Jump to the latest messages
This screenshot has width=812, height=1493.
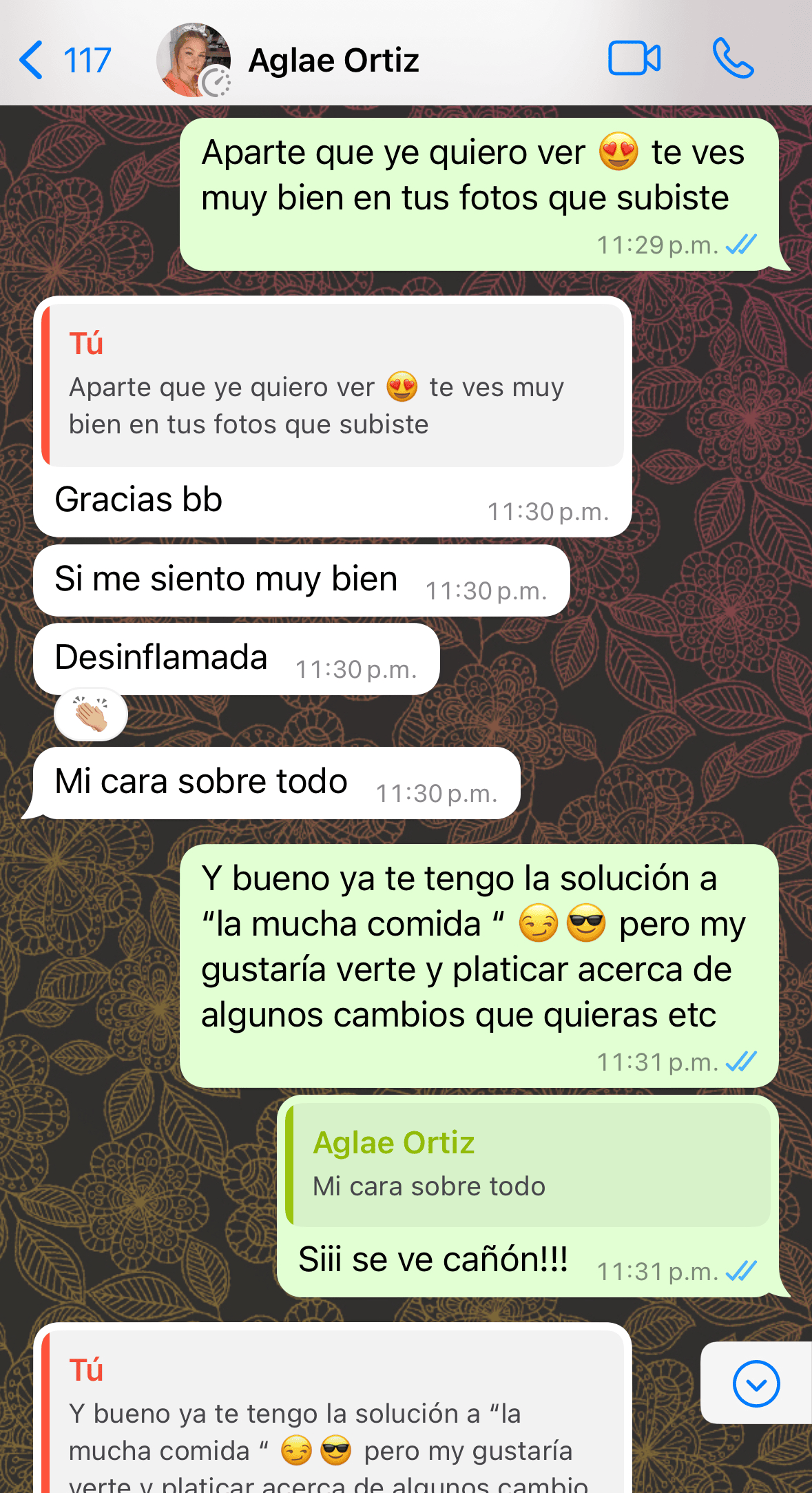(756, 1383)
